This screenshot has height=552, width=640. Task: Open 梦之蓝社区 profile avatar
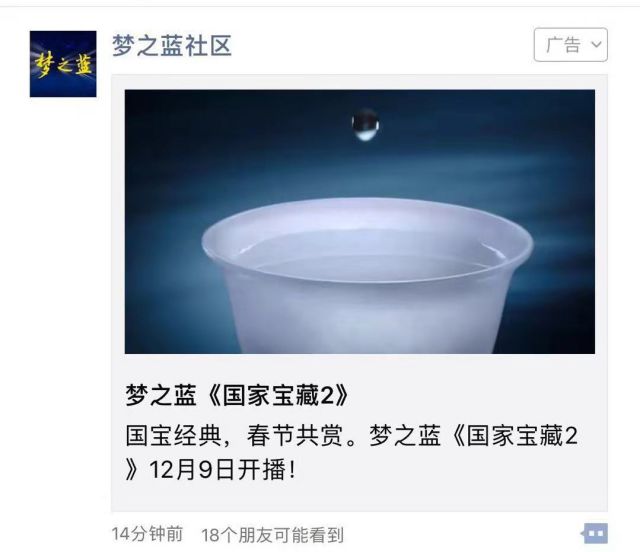(x=62, y=64)
